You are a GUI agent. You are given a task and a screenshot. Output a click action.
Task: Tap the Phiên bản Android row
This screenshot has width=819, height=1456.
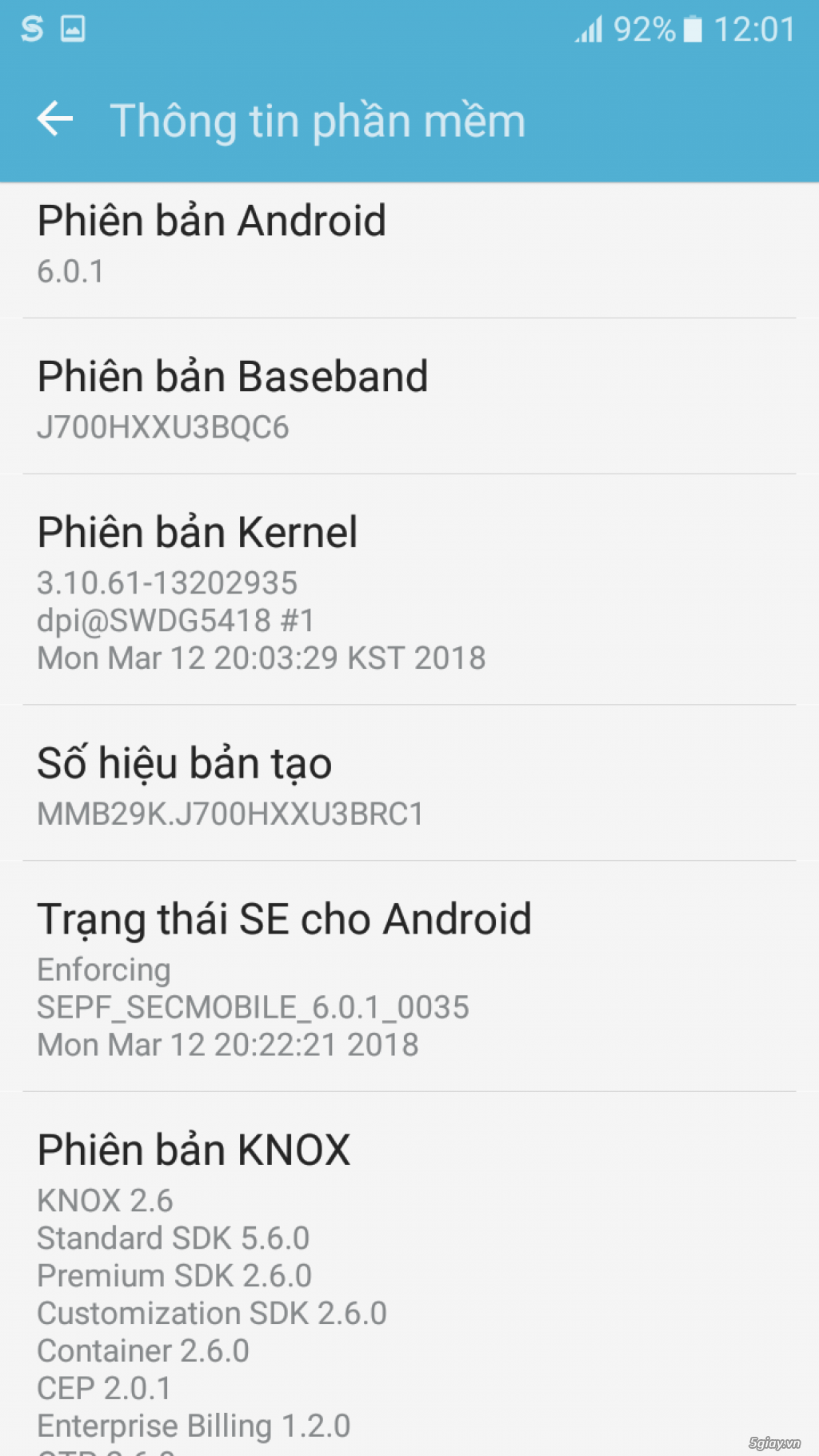tap(408, 244)
